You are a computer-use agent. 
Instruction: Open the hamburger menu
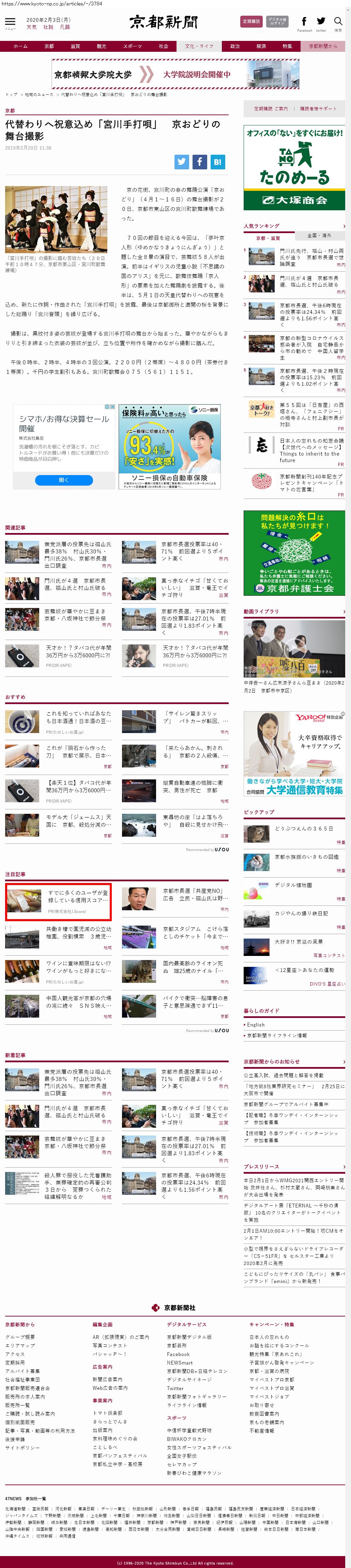coord(10,22)
